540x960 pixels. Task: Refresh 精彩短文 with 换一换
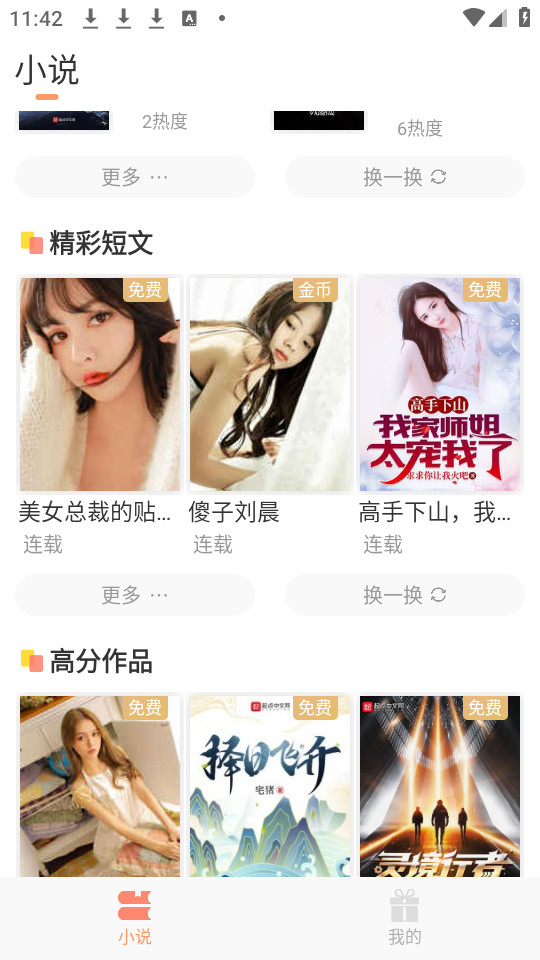[x=405, y=594]
